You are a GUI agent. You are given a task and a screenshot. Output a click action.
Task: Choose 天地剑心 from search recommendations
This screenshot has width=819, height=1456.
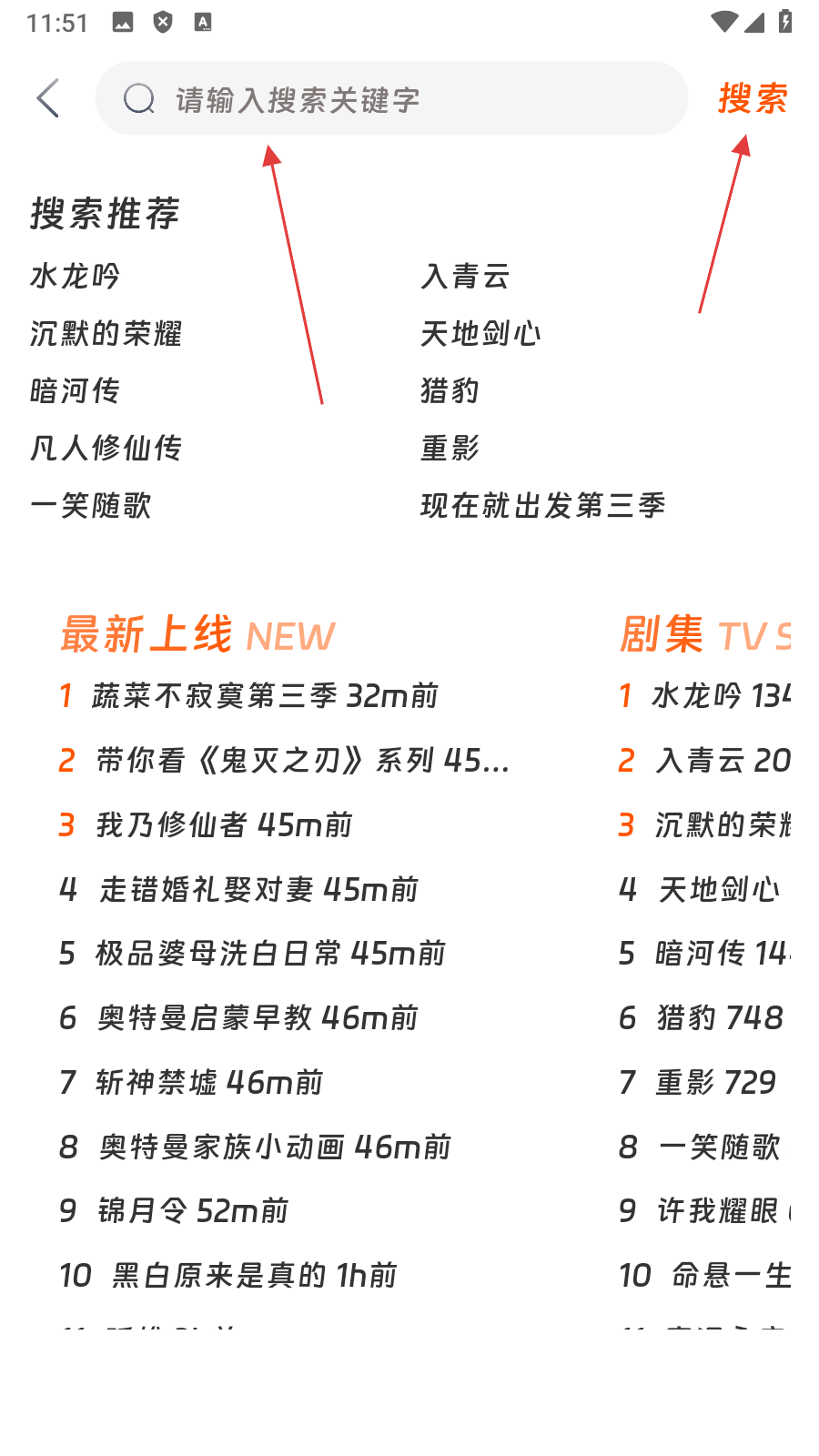pos(480,334)
